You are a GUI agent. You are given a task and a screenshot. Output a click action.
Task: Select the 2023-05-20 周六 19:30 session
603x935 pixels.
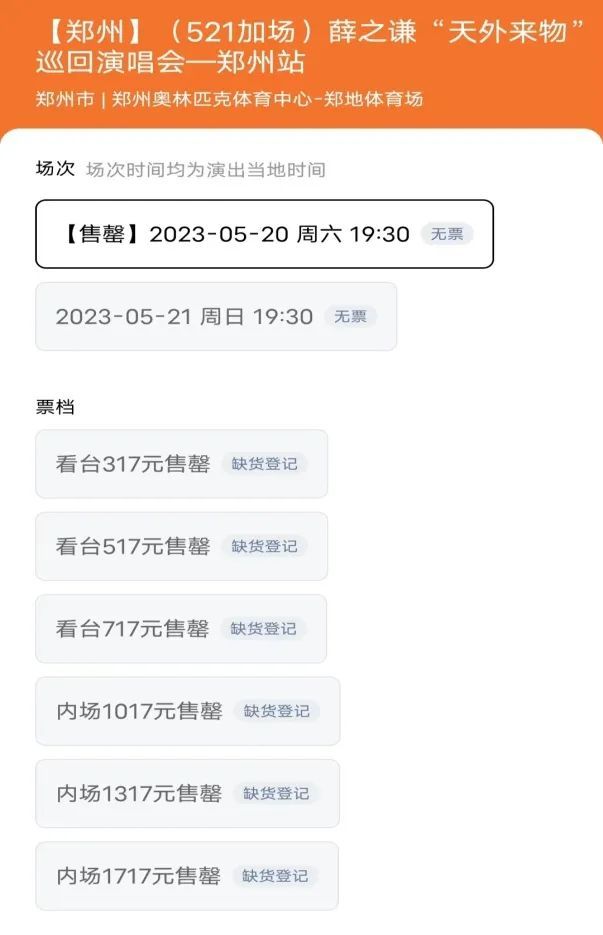tap(264, 234)
